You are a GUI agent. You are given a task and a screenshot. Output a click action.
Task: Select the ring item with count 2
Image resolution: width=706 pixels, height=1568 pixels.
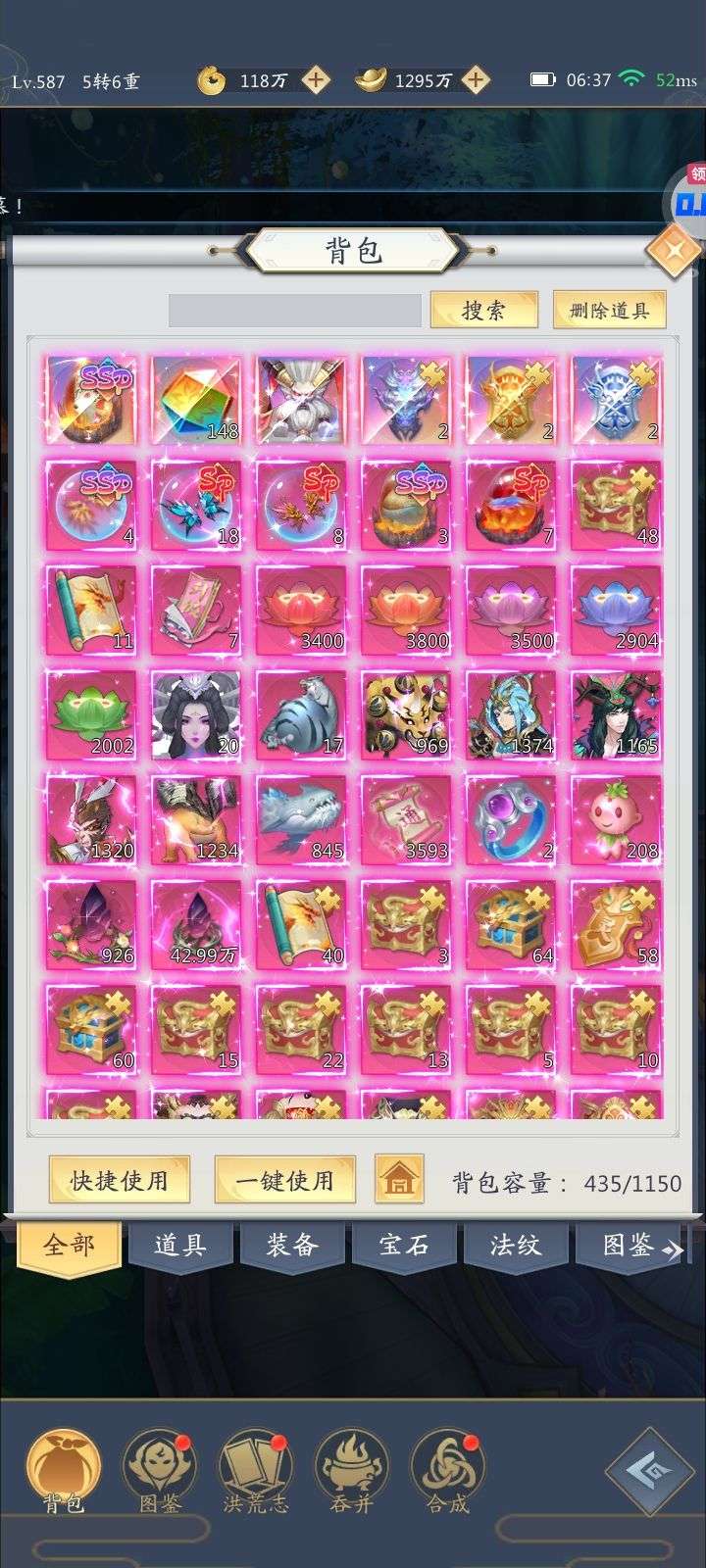pyautogui.click(x=511, y=820)
